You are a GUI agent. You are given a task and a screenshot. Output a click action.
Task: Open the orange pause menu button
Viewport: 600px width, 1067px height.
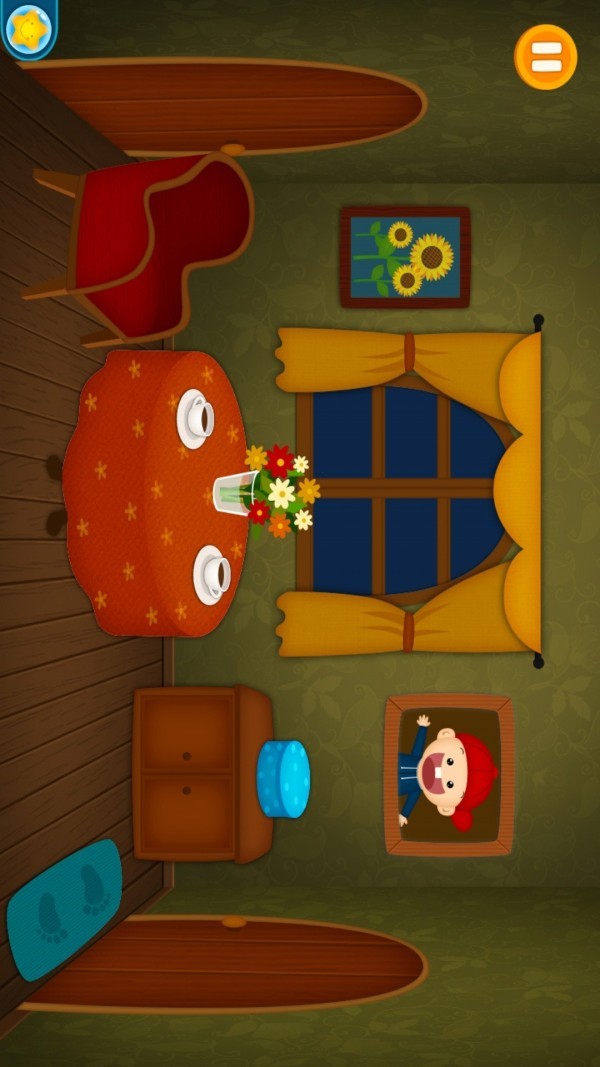[x=546, y=56]
